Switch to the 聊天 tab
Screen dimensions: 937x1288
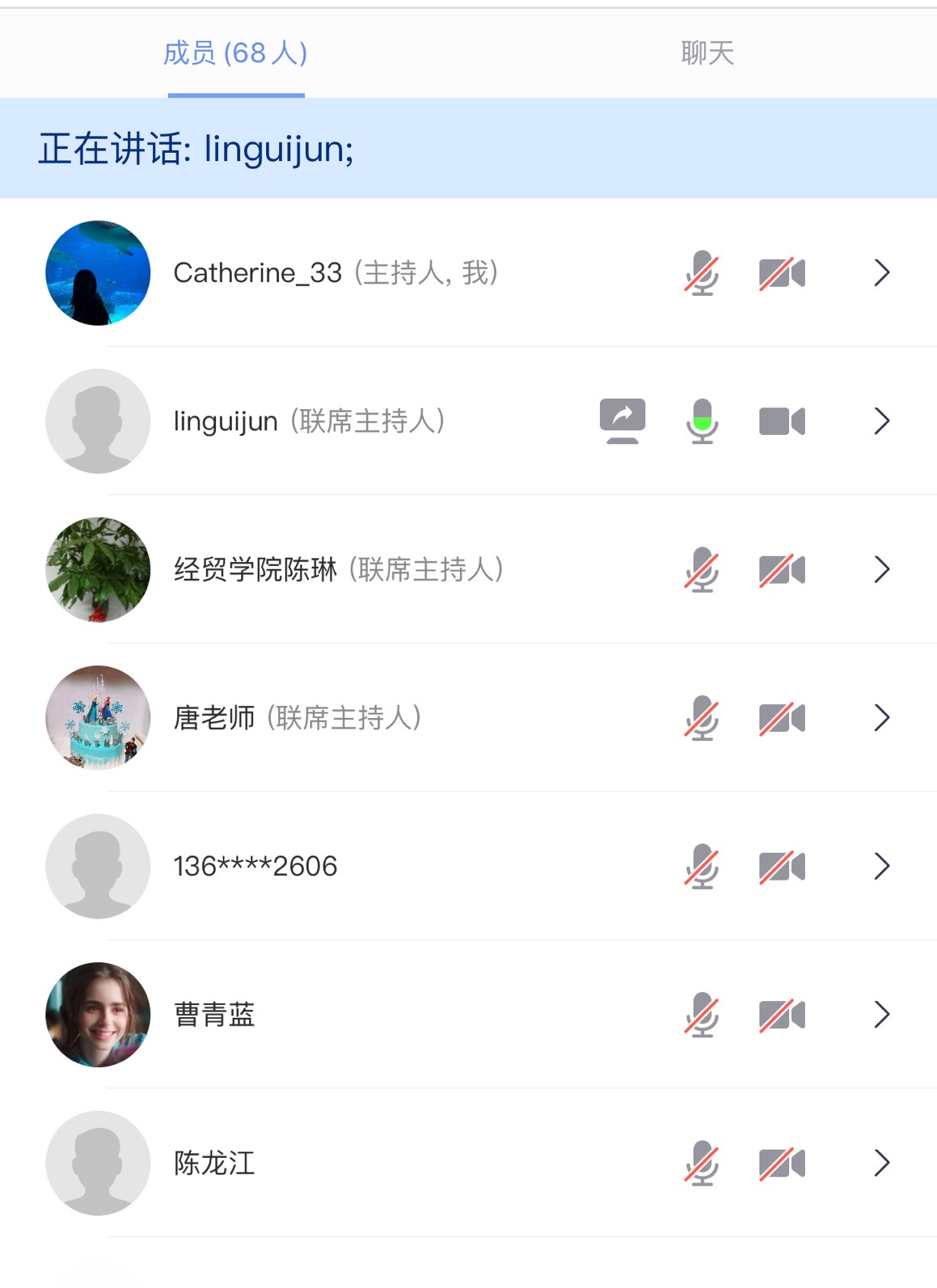pos(707,53)
